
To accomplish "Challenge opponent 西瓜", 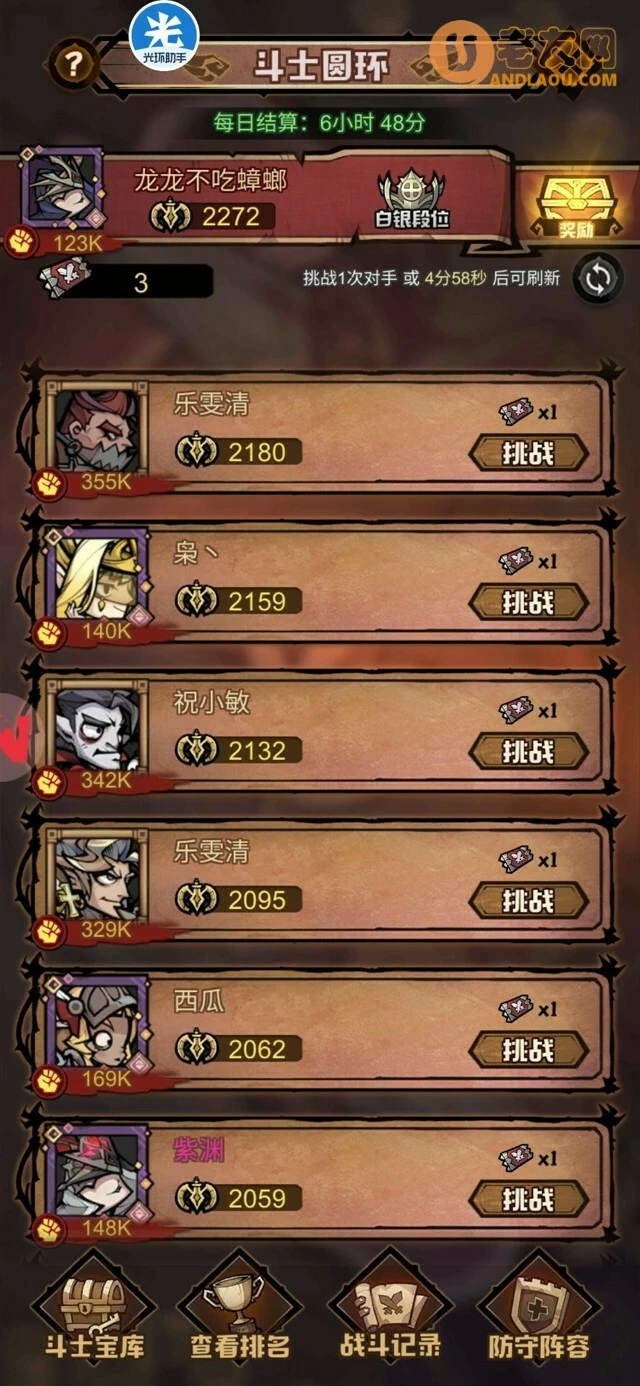I will pyautogui.click(x=528, y=1049).
